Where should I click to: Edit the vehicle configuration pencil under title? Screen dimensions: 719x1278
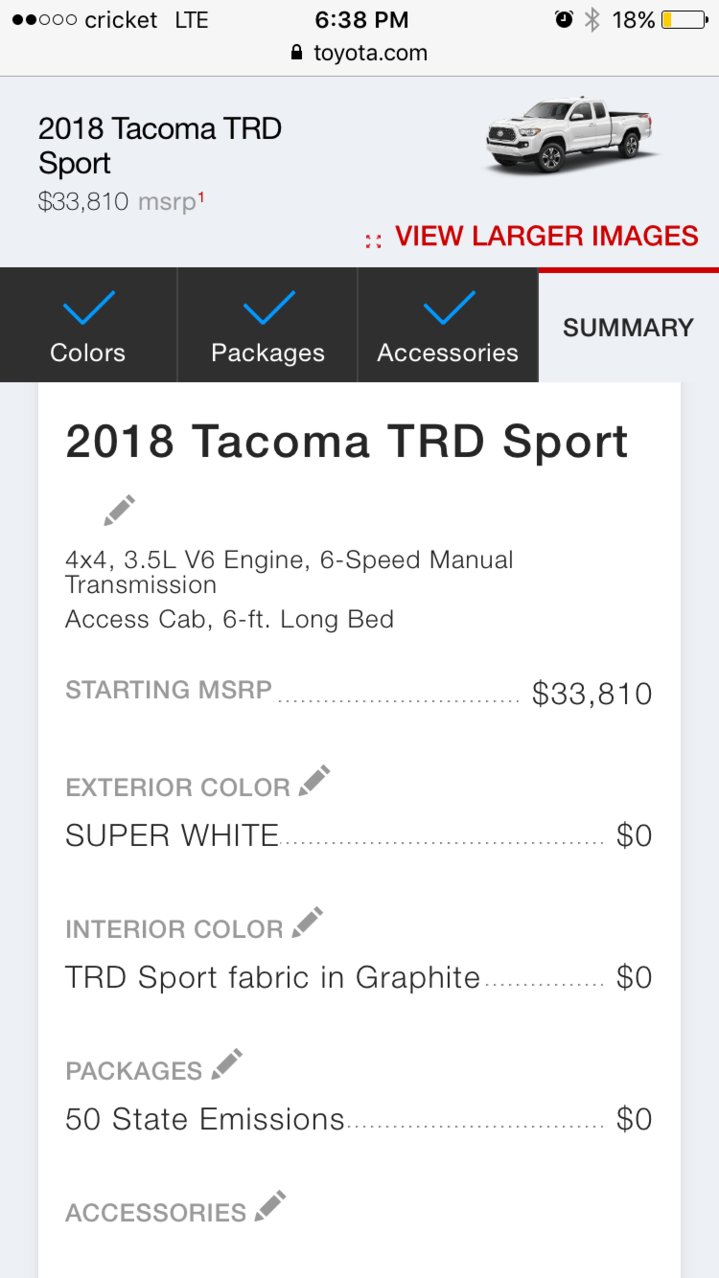pos(119,510)
